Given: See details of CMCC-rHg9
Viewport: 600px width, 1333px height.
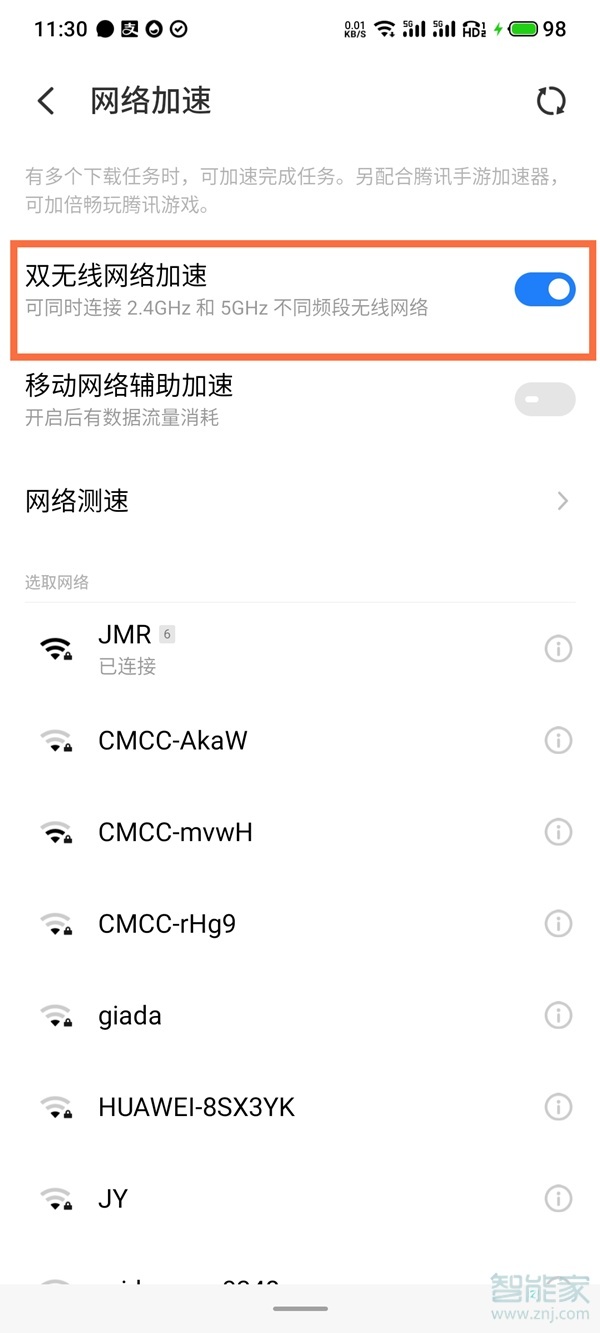Looking at the screenshot, I should click(x=557, y=924).
